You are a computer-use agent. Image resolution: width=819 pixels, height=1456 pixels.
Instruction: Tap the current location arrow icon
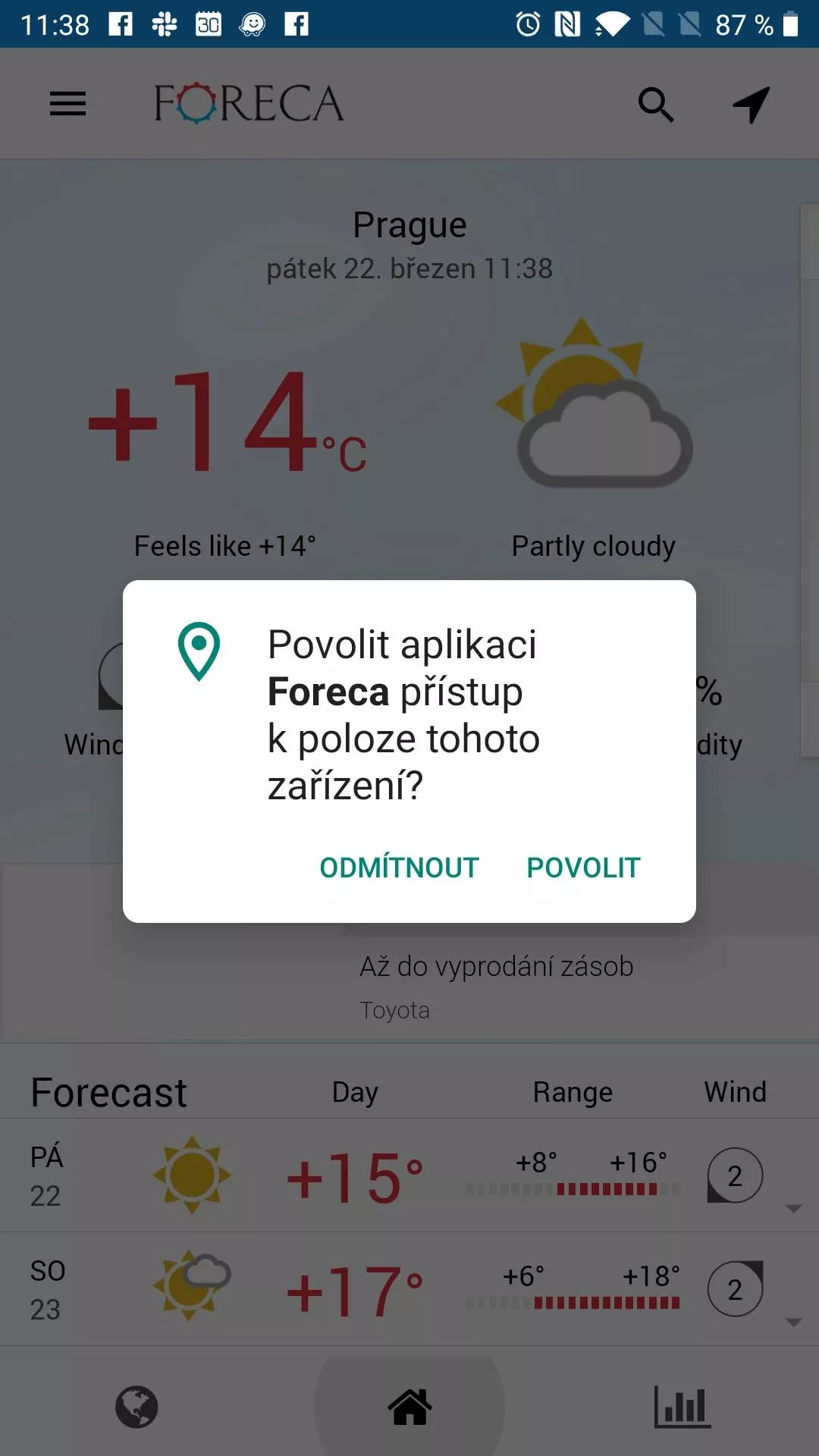pyautogui.click(x=752, y=104)
